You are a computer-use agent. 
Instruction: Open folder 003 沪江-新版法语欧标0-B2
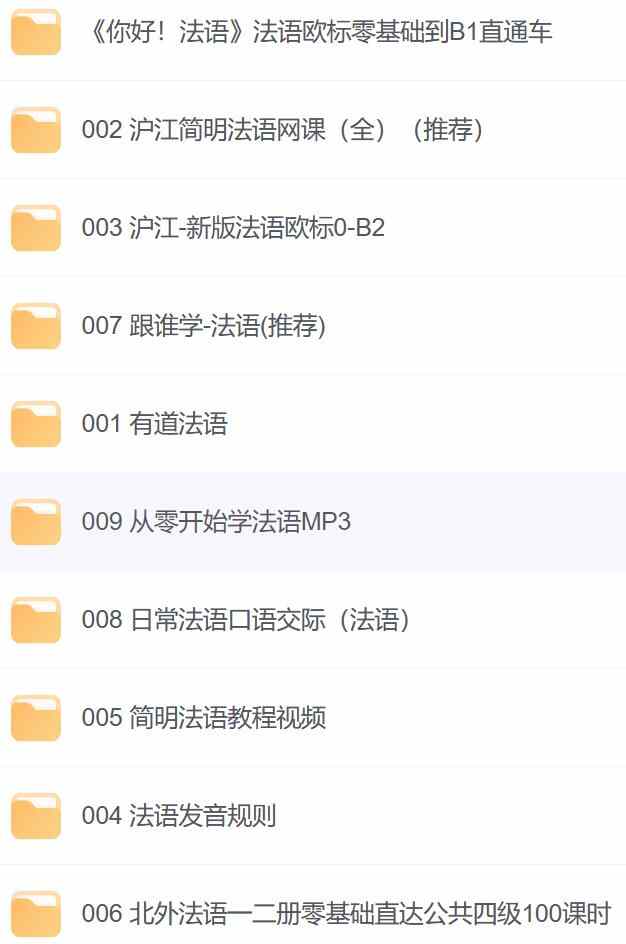[233, 229]
